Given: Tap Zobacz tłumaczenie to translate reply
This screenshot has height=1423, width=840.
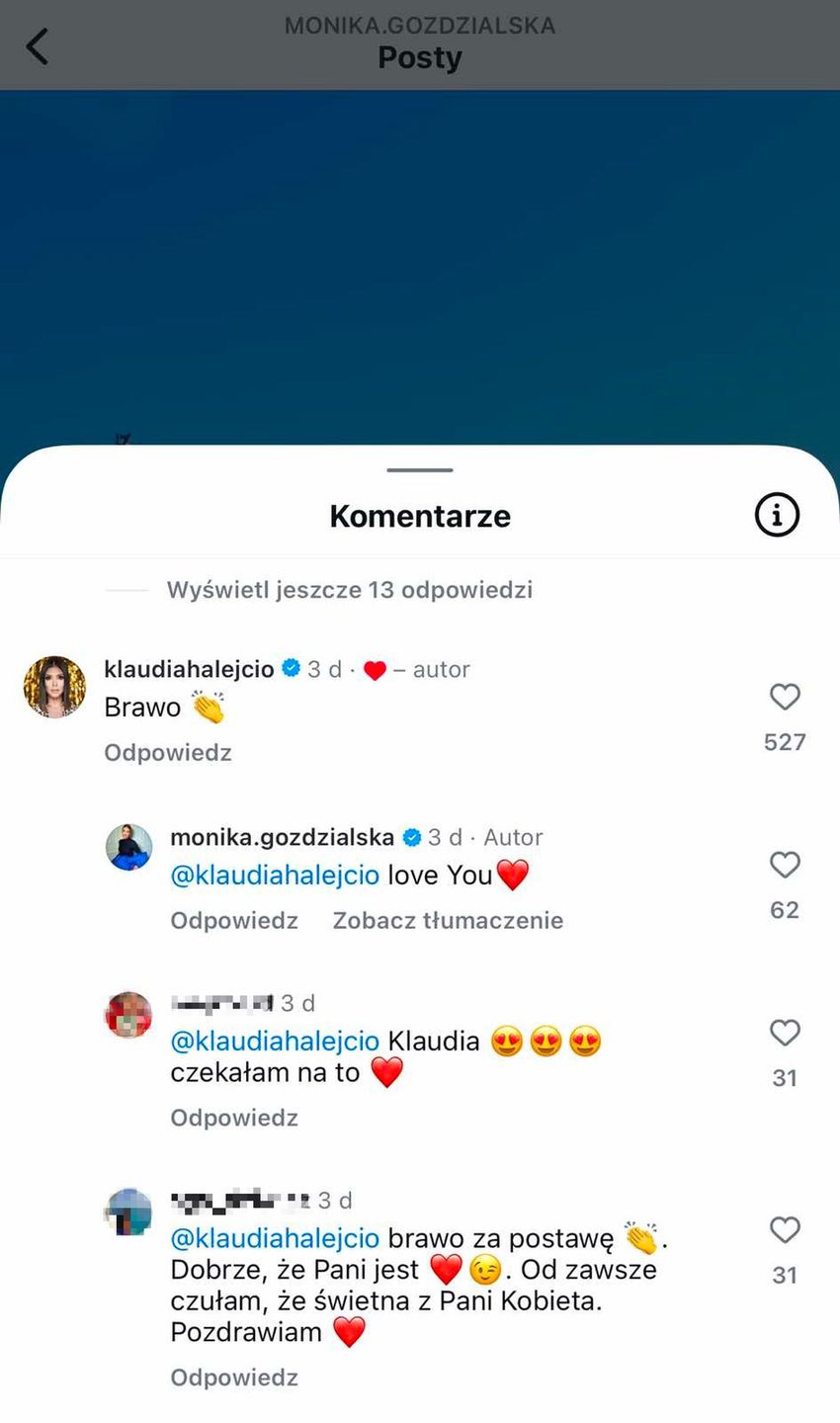Looking at the screenshot, I should click(x=448, y=921).
